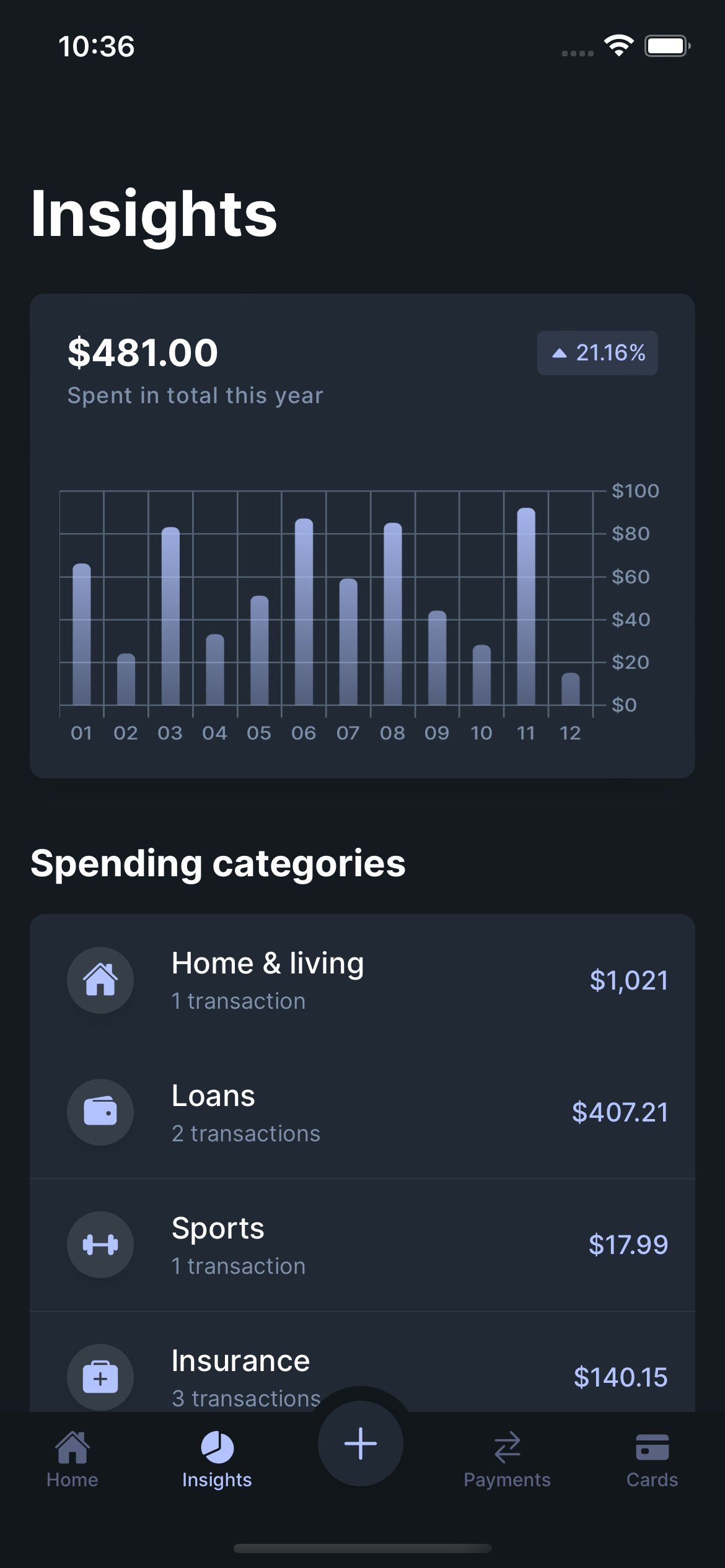This screenshot has height=1568, width=725.
Task: Show Insurance category transactions
Action: pos(362,1362)
